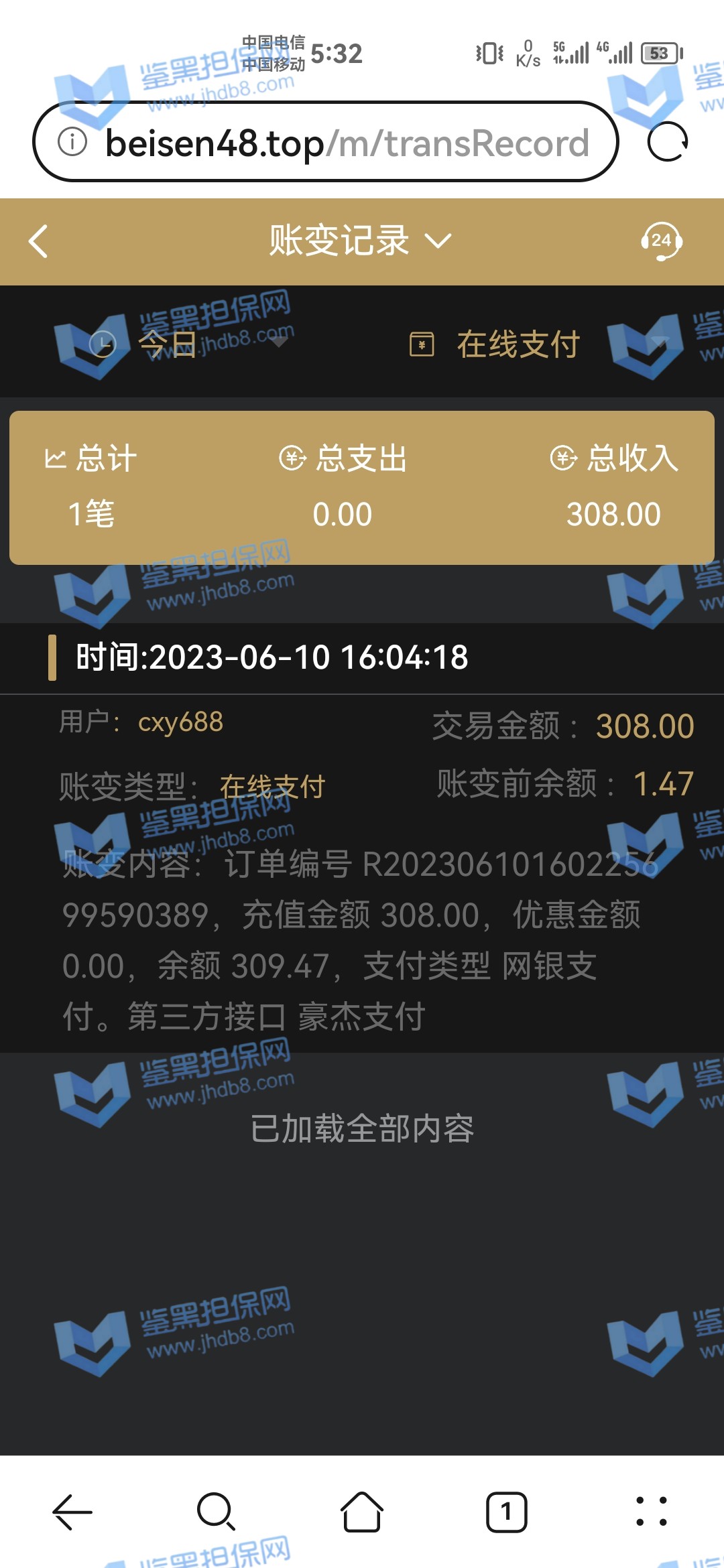Go to the browser home page
This screenshot has height=1568, width=724.
pos(362,1512)
